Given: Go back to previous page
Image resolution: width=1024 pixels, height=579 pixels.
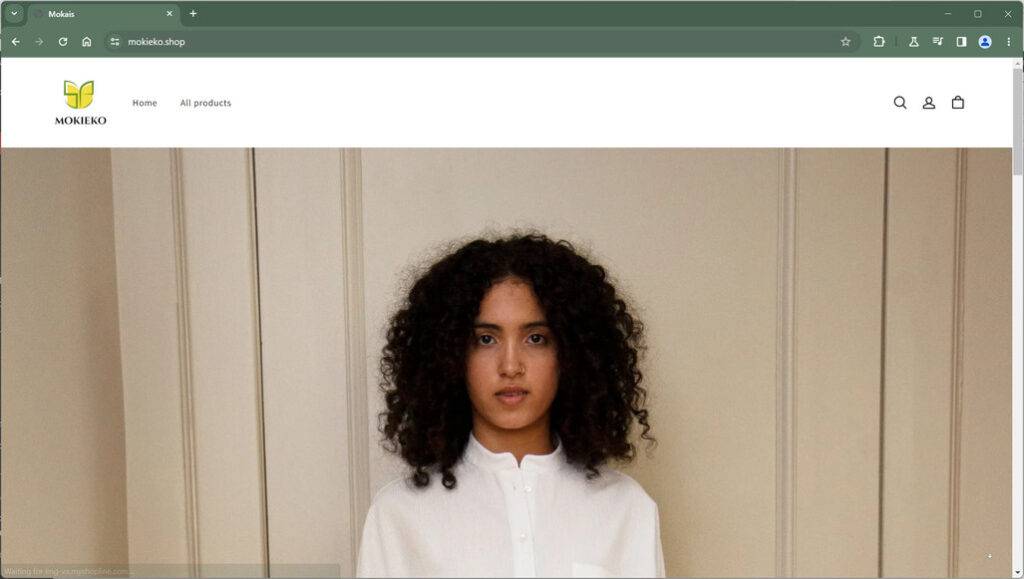Looking at the screenshot, I should tap(15, 42).
